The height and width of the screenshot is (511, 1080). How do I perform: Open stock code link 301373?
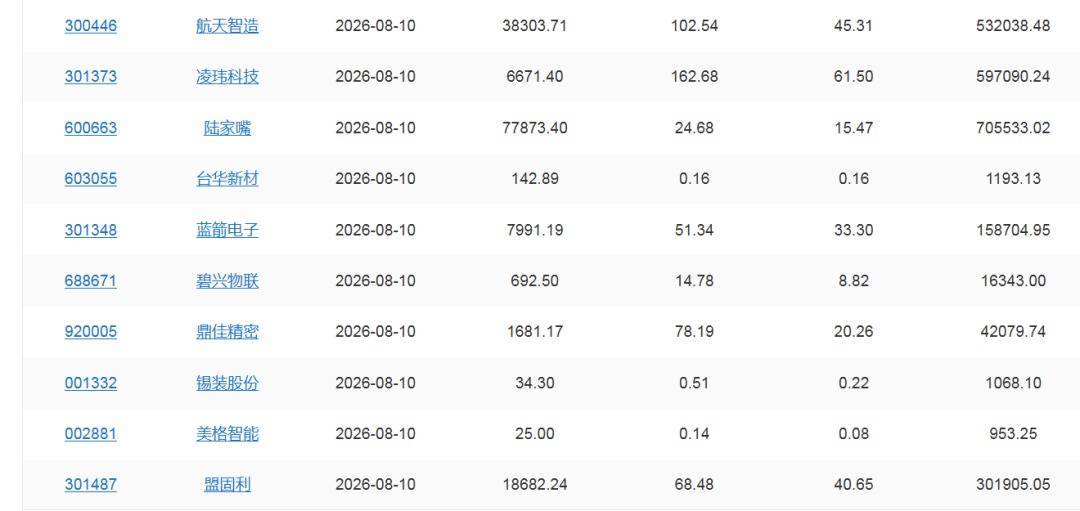coord(90,77)
